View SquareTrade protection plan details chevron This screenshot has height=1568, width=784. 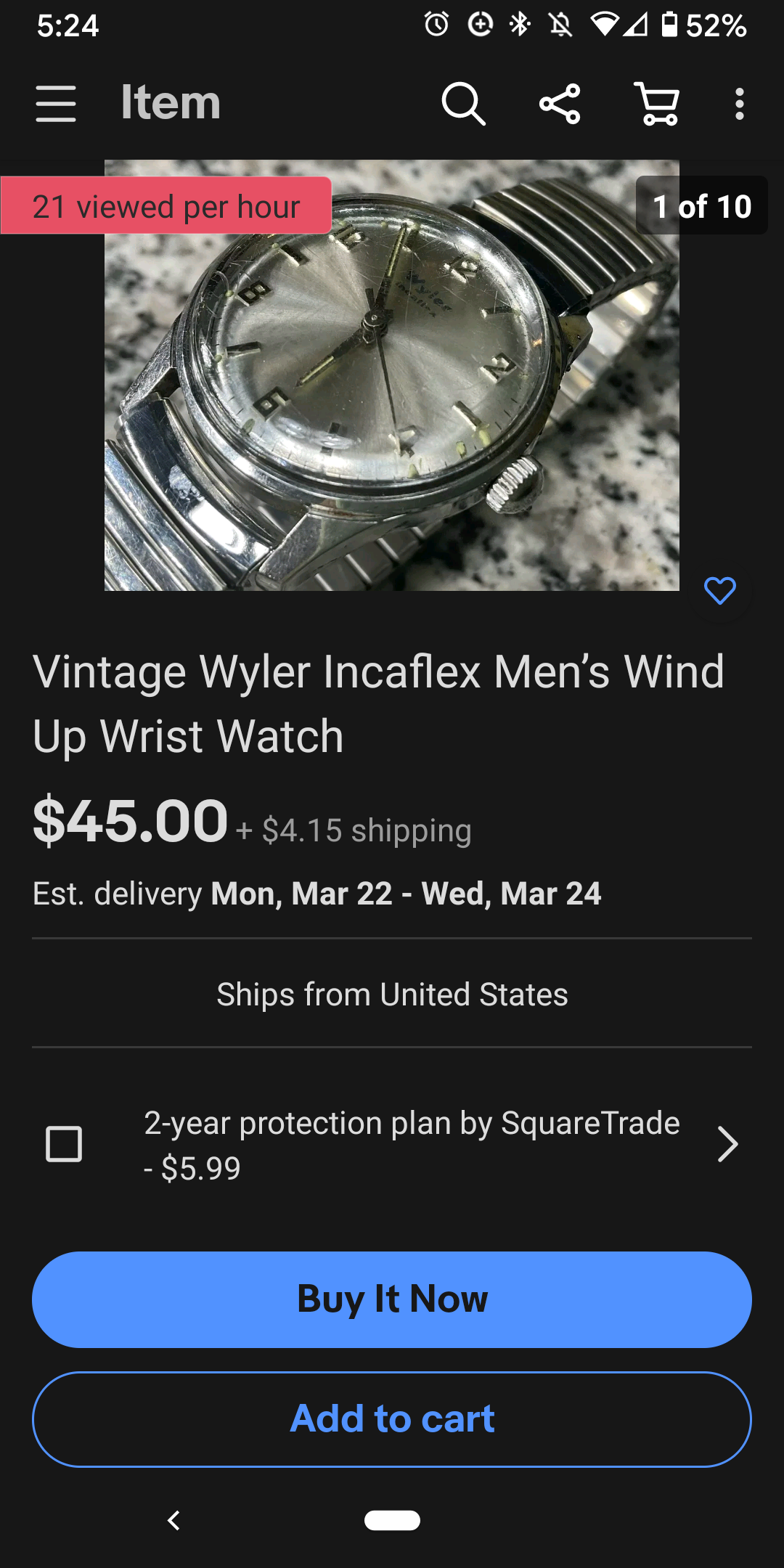(727, 1145)
